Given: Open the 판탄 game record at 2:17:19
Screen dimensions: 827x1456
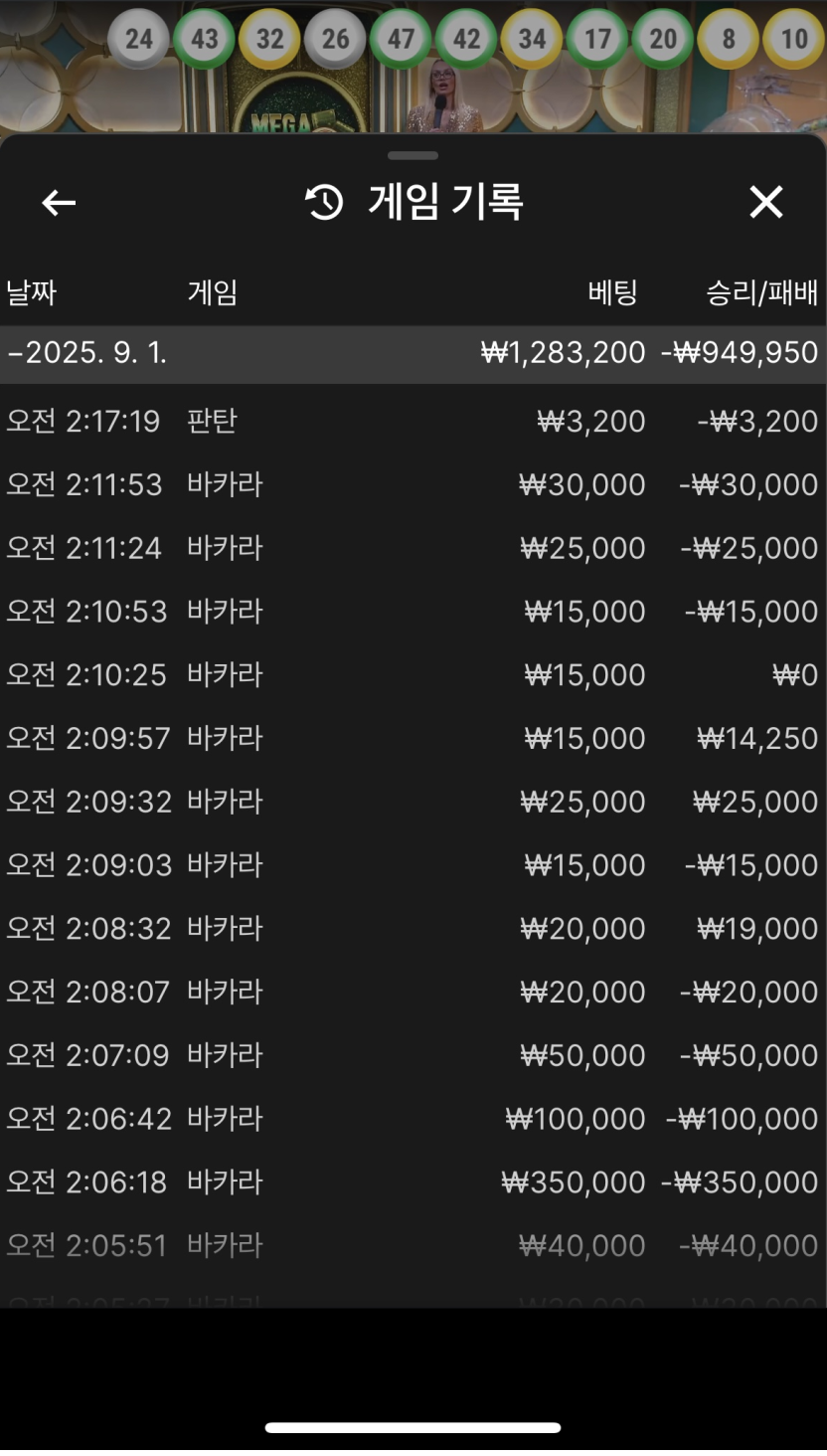Looking at the screenshot, I should (x=413, y=420).
